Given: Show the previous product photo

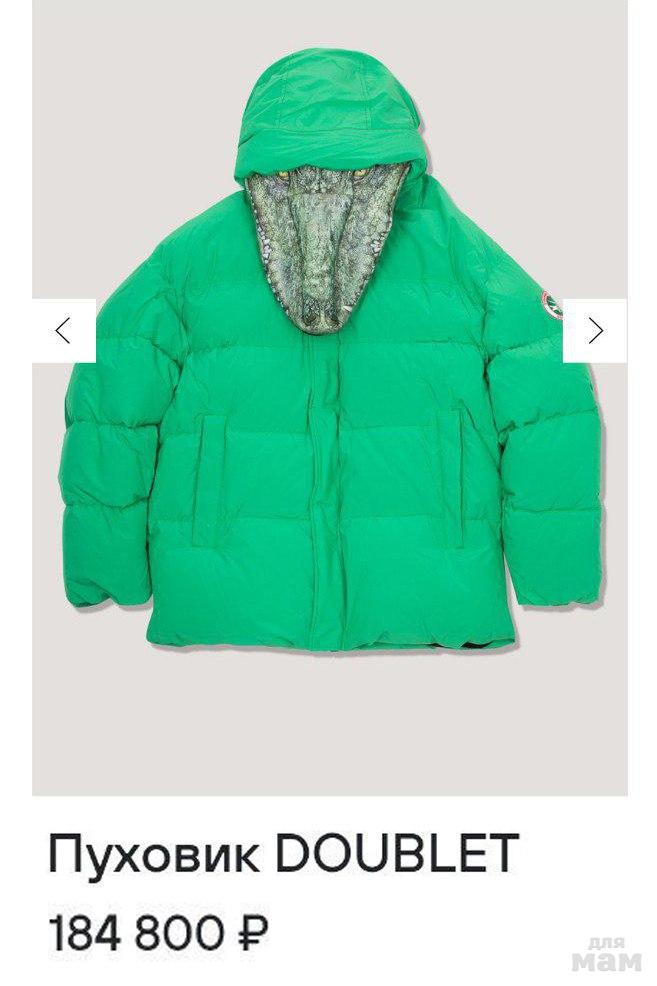Looking at the screenshot, I should tap(63, 331).
